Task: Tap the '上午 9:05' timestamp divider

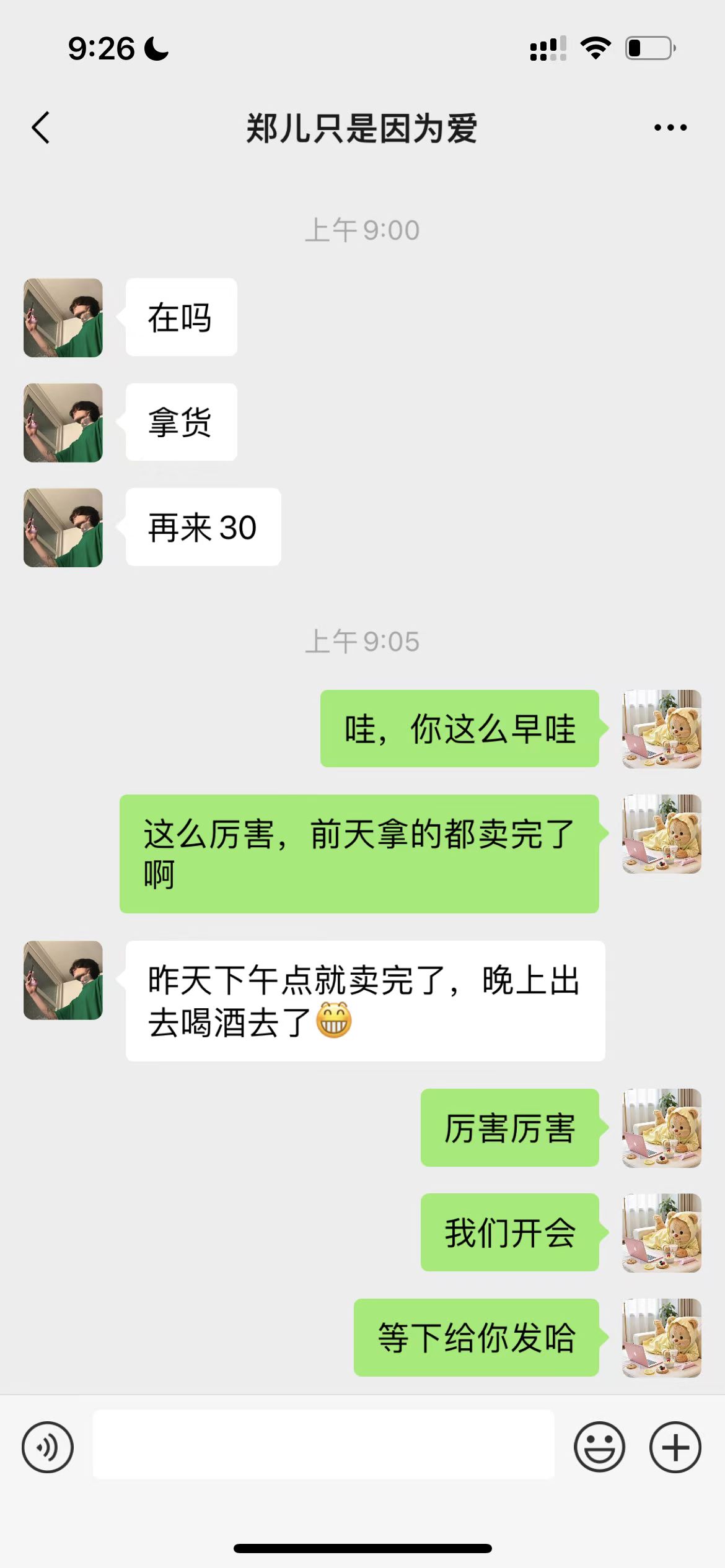Action: point(362,642)
